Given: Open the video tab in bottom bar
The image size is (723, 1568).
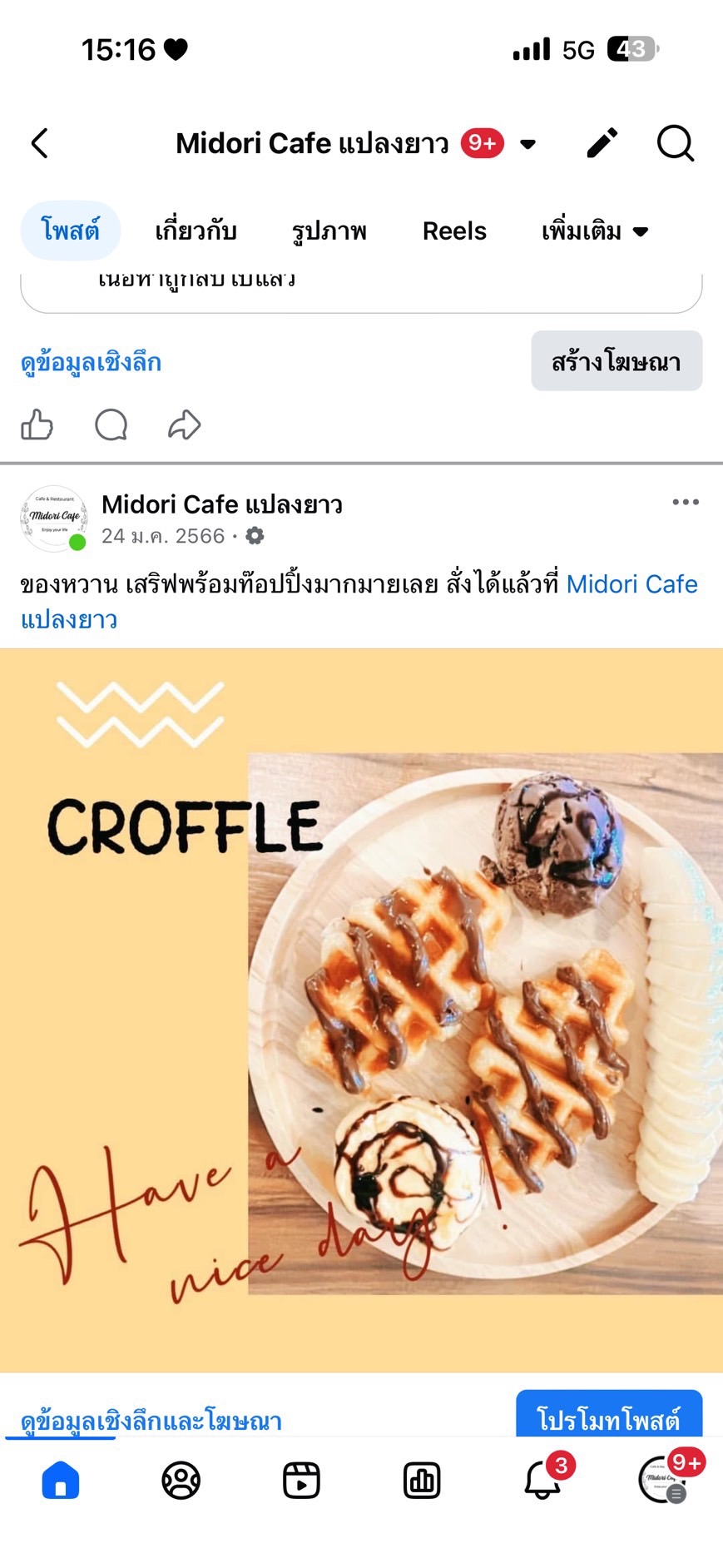Looking at the screenshot, I should (x=301, y=1481).
